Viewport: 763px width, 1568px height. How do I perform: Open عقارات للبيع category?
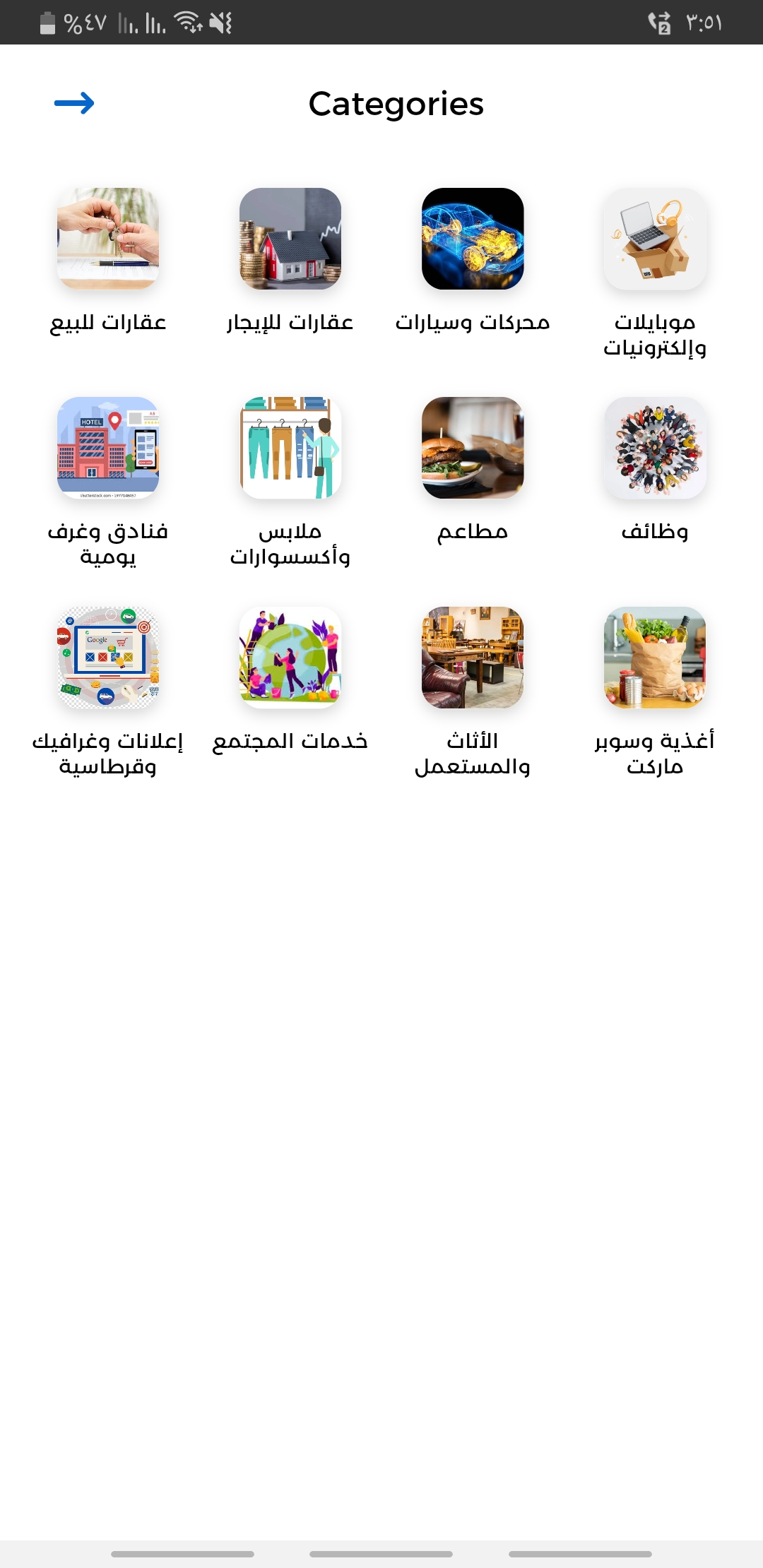click(x=108, y=239)
